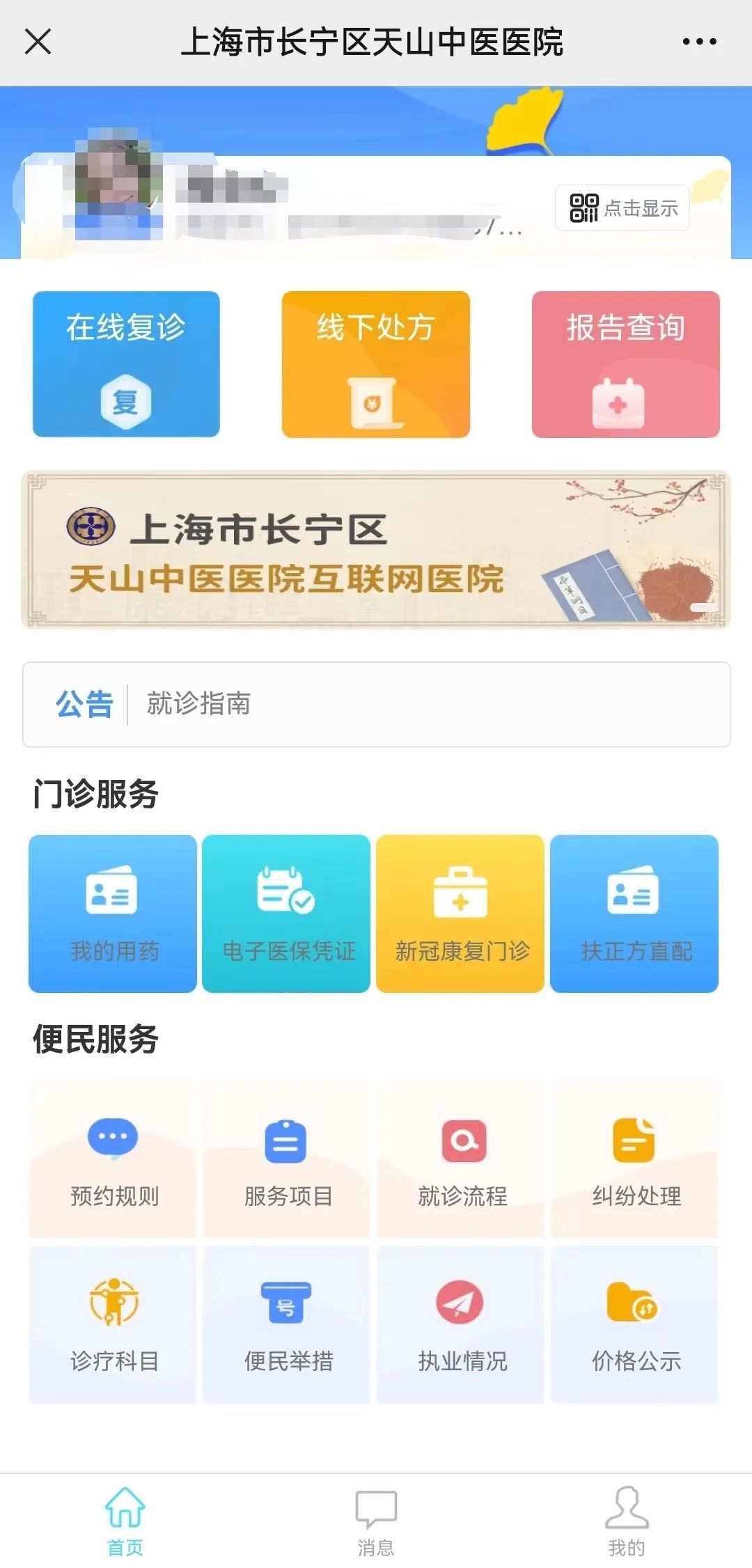Open 报告查询 report lookup
The height and width of the screenshot is (1568, 752).
click(x=625, y=364)
